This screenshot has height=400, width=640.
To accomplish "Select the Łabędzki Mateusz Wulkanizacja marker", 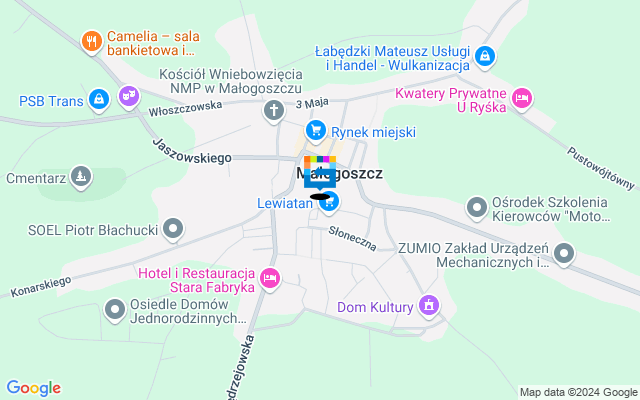I will (485, 56).
